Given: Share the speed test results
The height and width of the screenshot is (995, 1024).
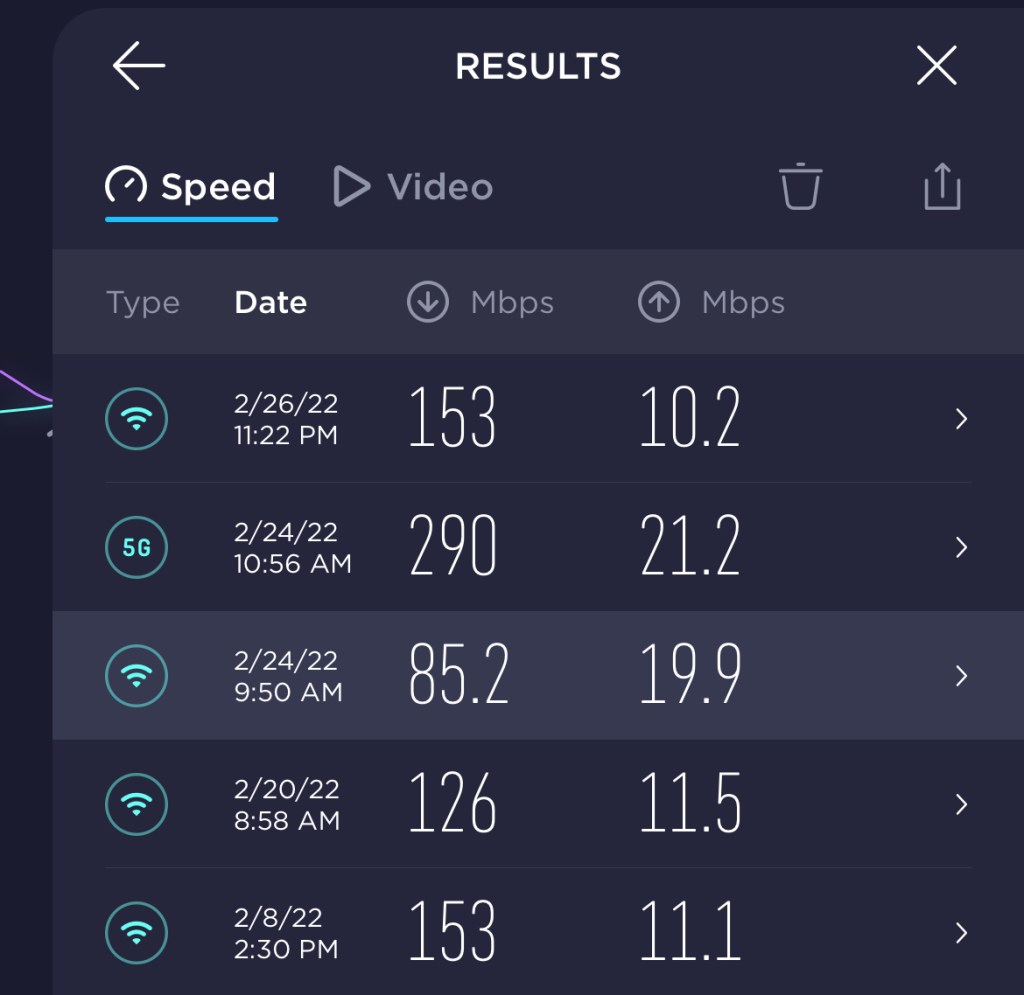Looking at the screenshot, I should (x=941, y=187).
